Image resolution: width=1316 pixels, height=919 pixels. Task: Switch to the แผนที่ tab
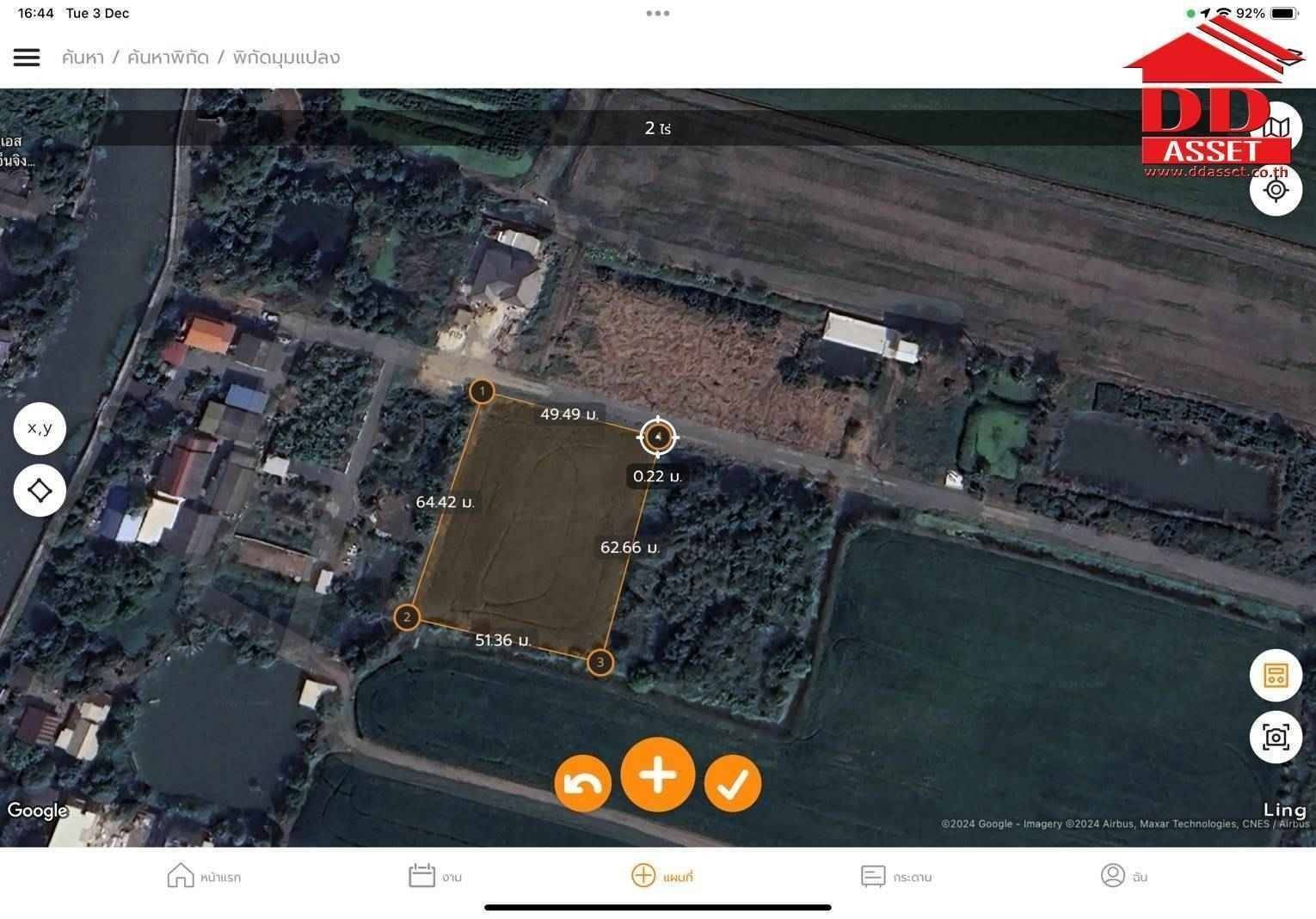[662, 876]
